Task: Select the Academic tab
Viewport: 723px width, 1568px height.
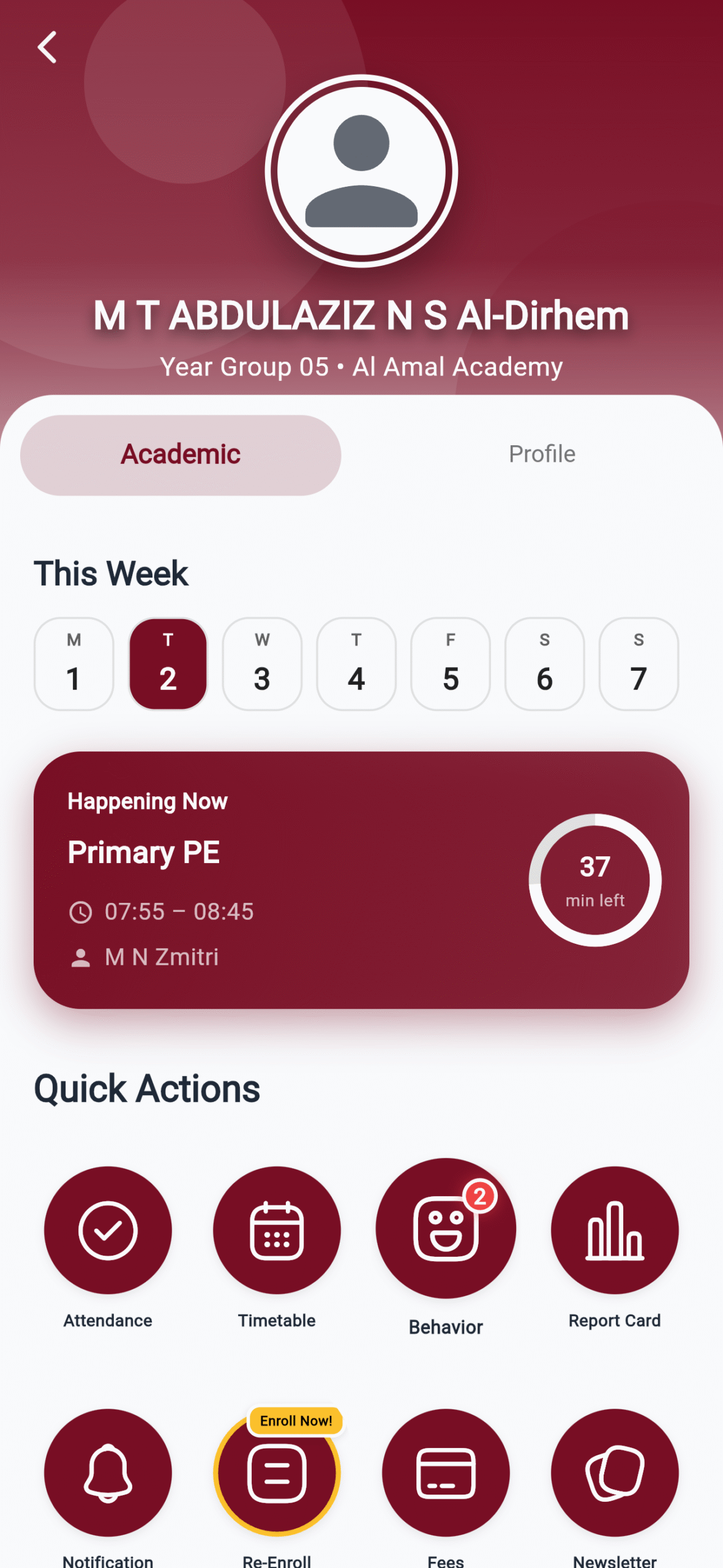Action: tap(181, 454)
